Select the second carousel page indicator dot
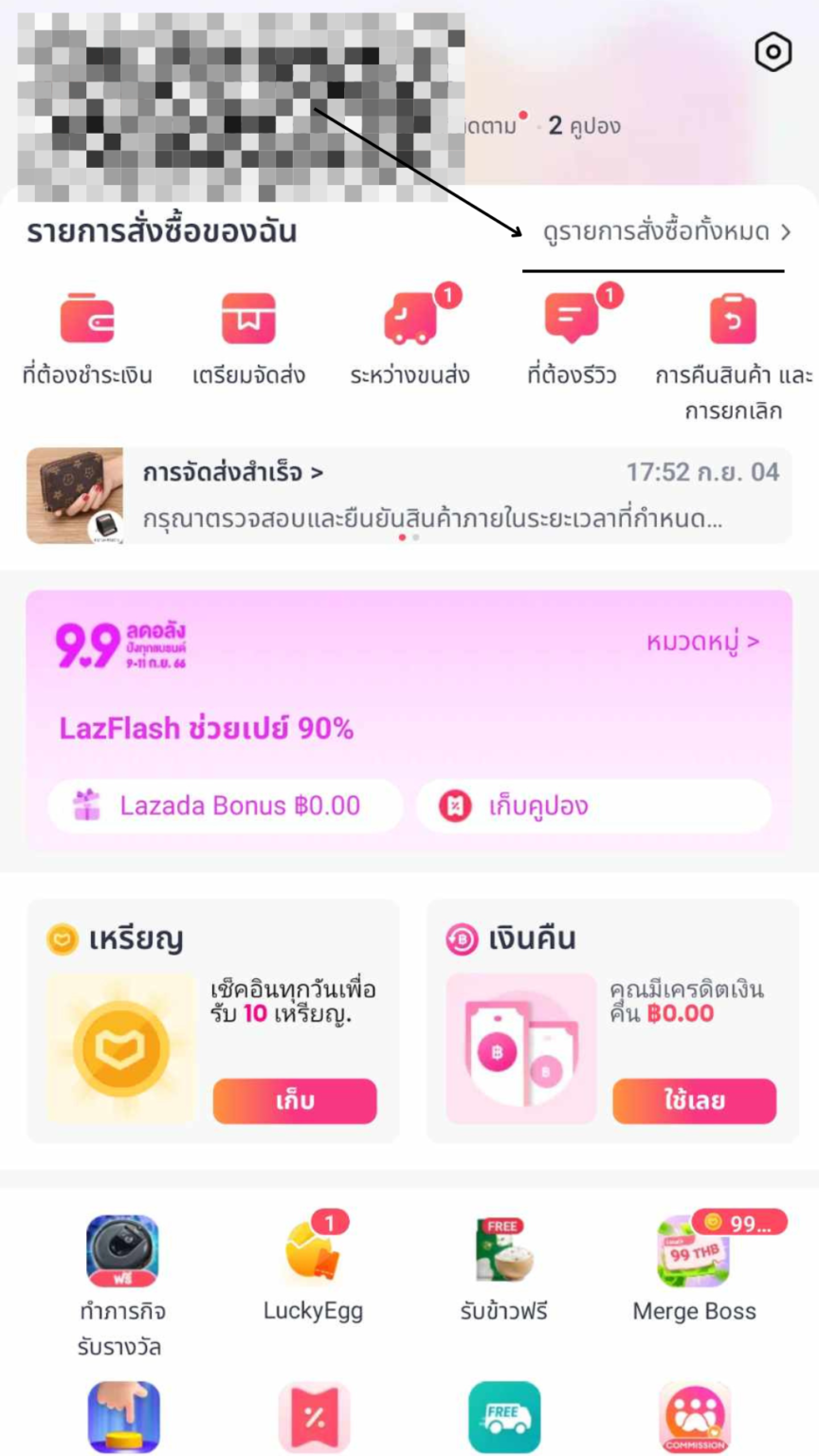Viewport: 819px width, 1456px height. (x=415, y=536)
